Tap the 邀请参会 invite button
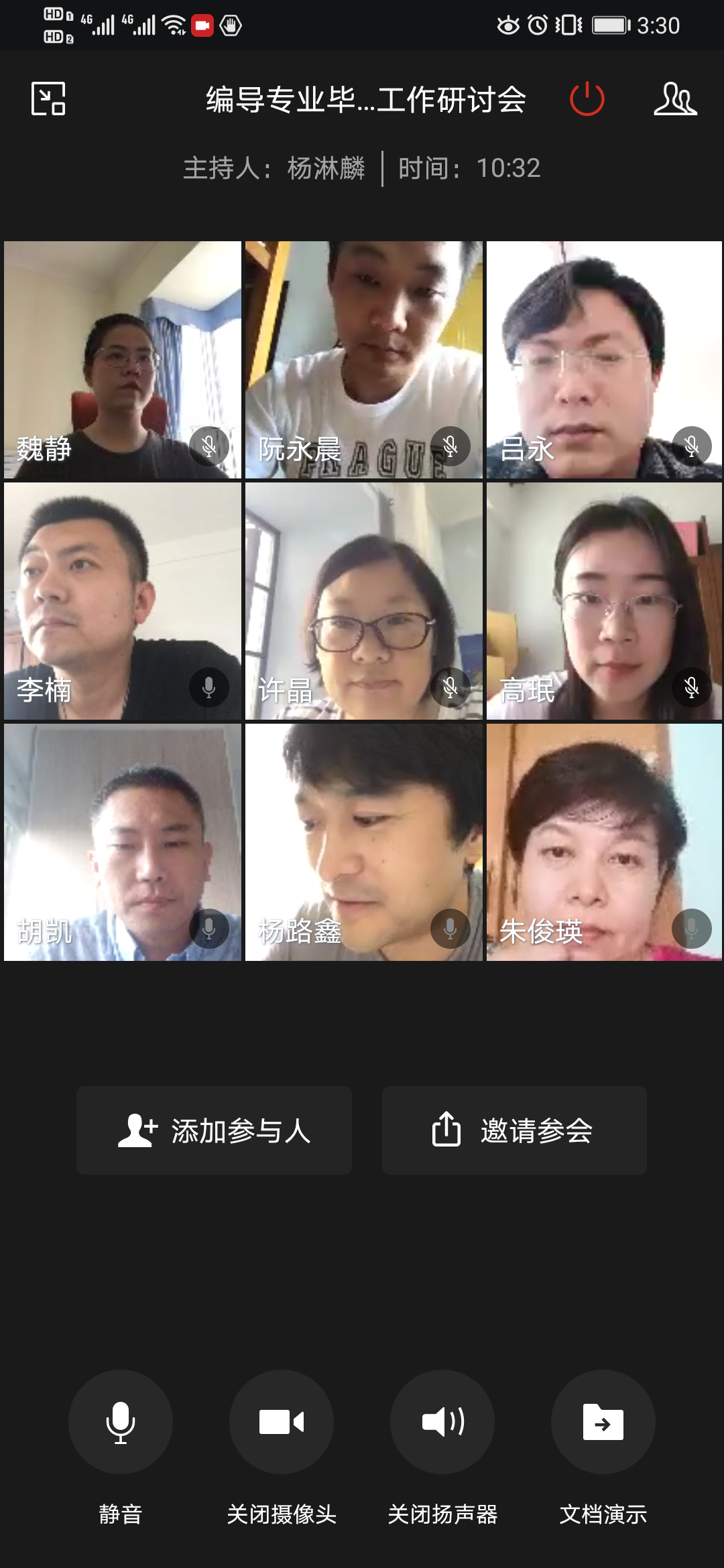Viewport: 724px width, 1568px height. [x=514, y=1129]
